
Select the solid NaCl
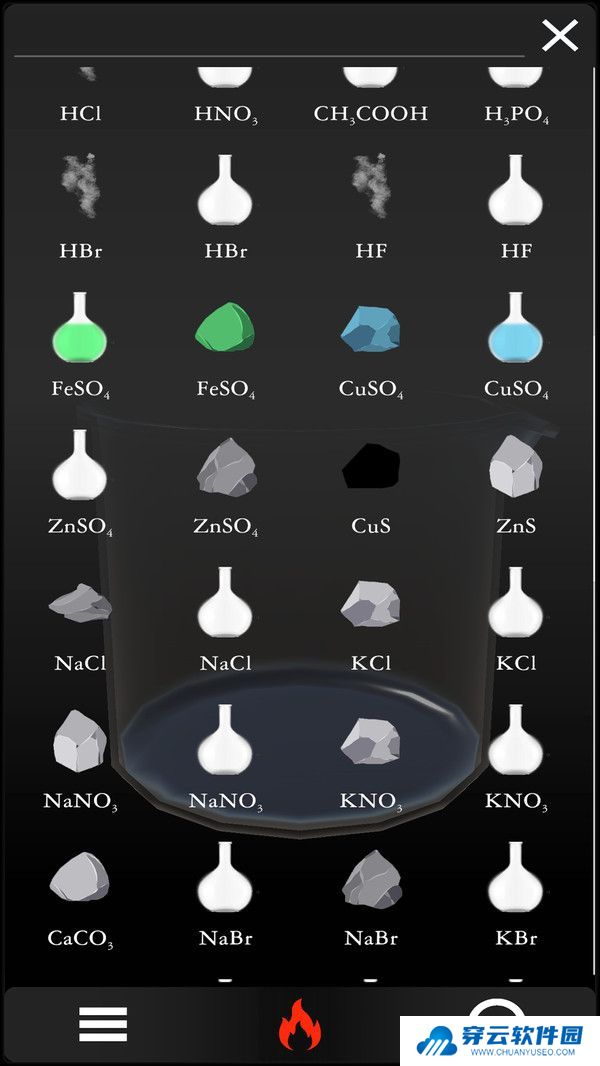coord(80,604)
